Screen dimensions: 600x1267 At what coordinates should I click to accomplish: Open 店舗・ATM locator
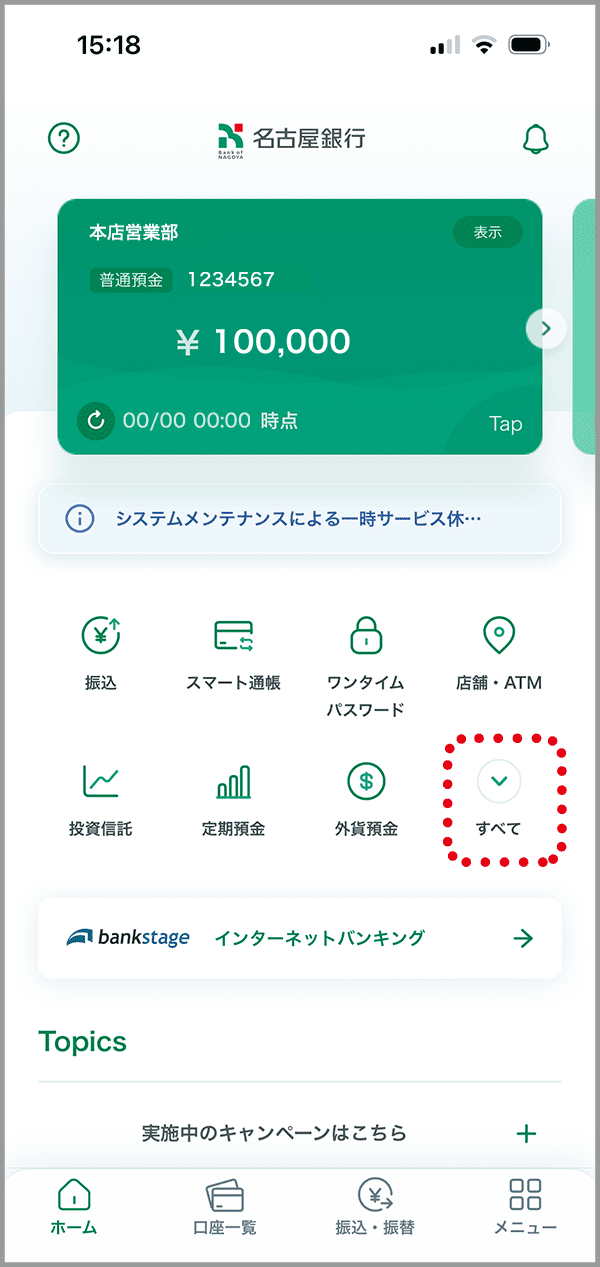(498, 654)
